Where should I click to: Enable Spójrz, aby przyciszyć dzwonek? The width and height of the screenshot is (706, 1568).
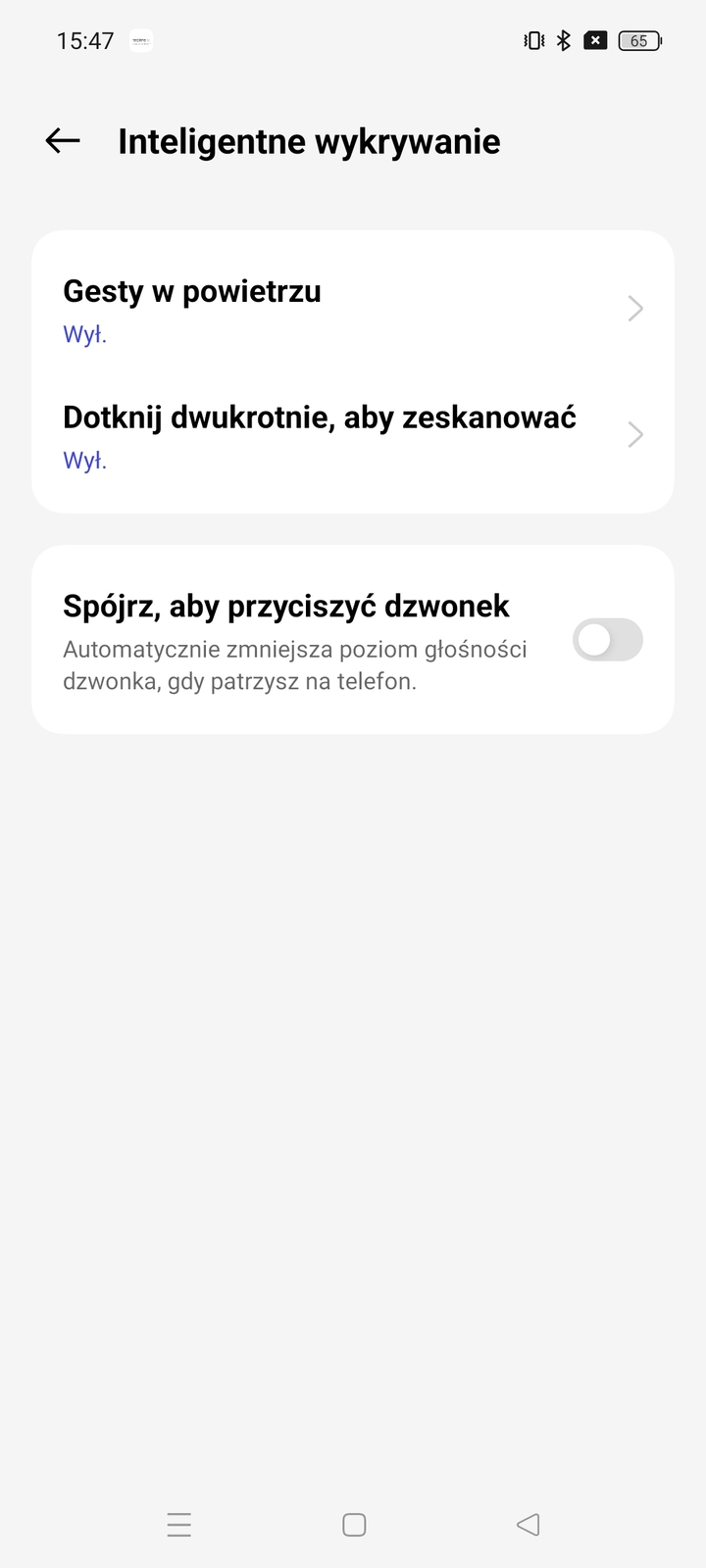click(607, 640)
